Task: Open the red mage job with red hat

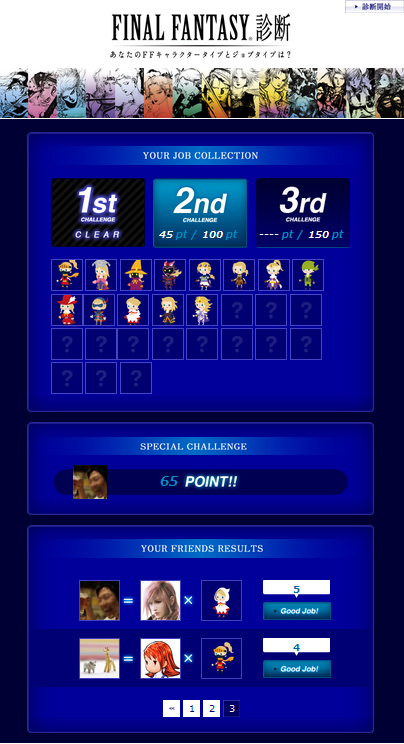Action: tap(67, 310)
